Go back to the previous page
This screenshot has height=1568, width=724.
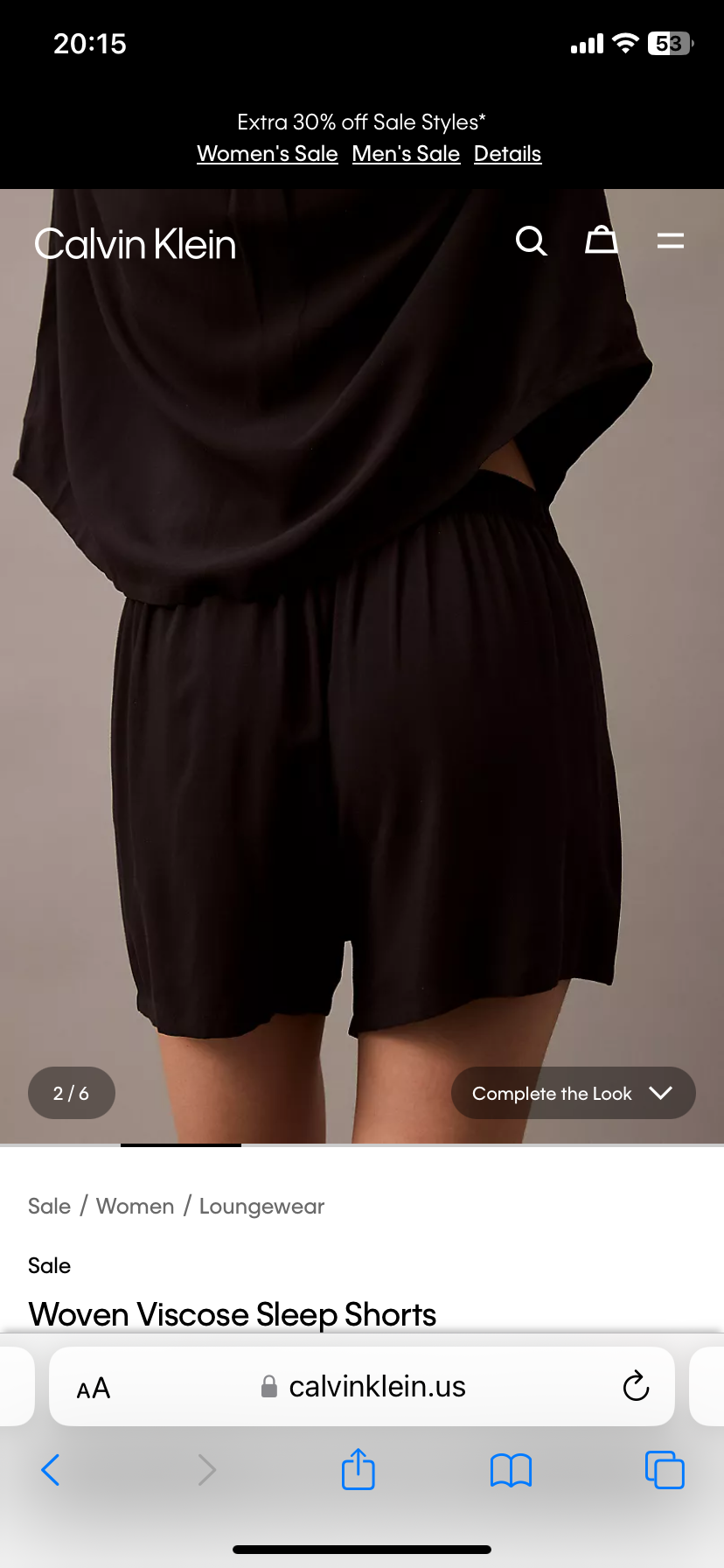click(x=51, y=1470)
